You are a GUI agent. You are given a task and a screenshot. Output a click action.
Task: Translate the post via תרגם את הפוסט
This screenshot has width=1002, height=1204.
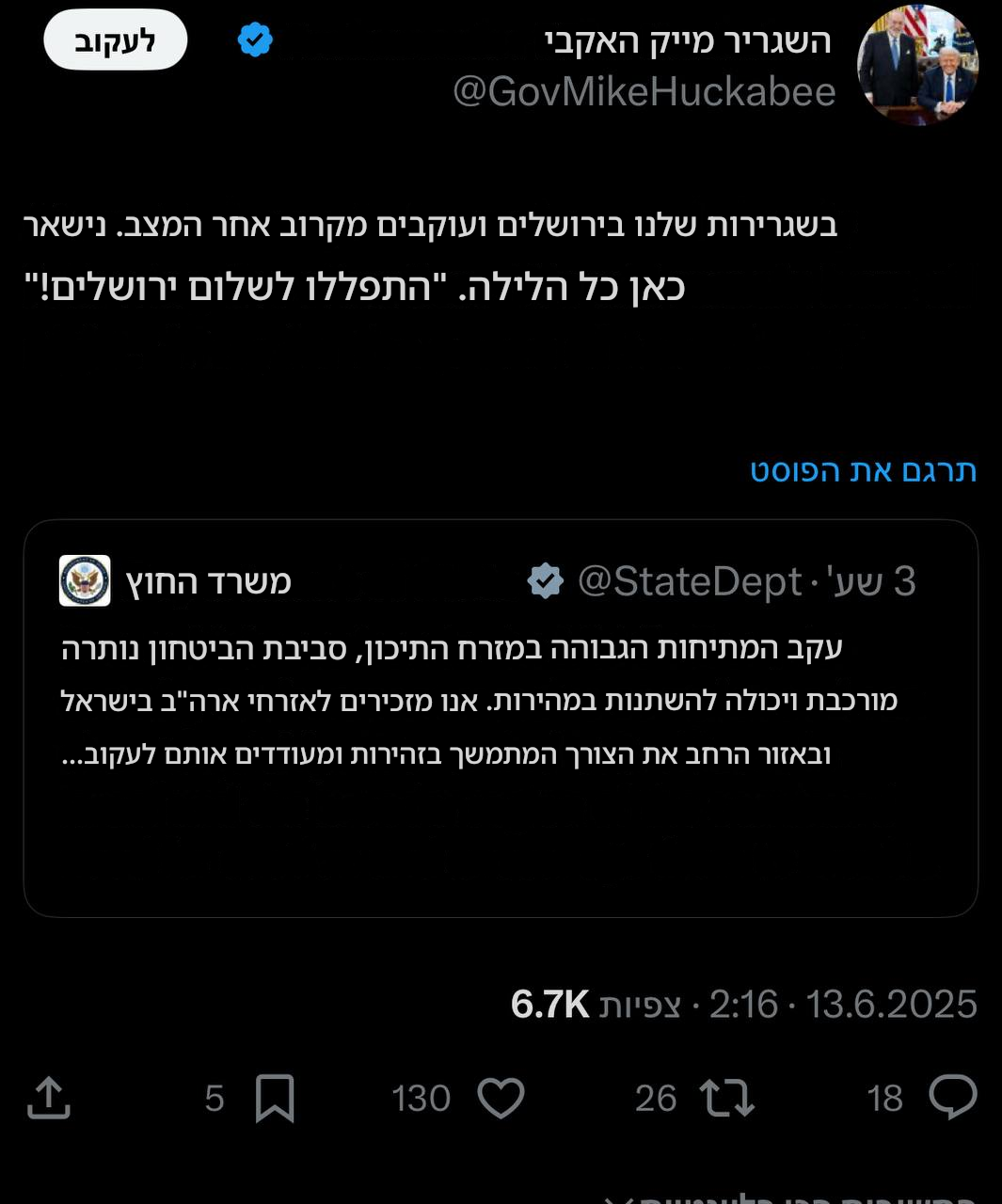point(863,470)
